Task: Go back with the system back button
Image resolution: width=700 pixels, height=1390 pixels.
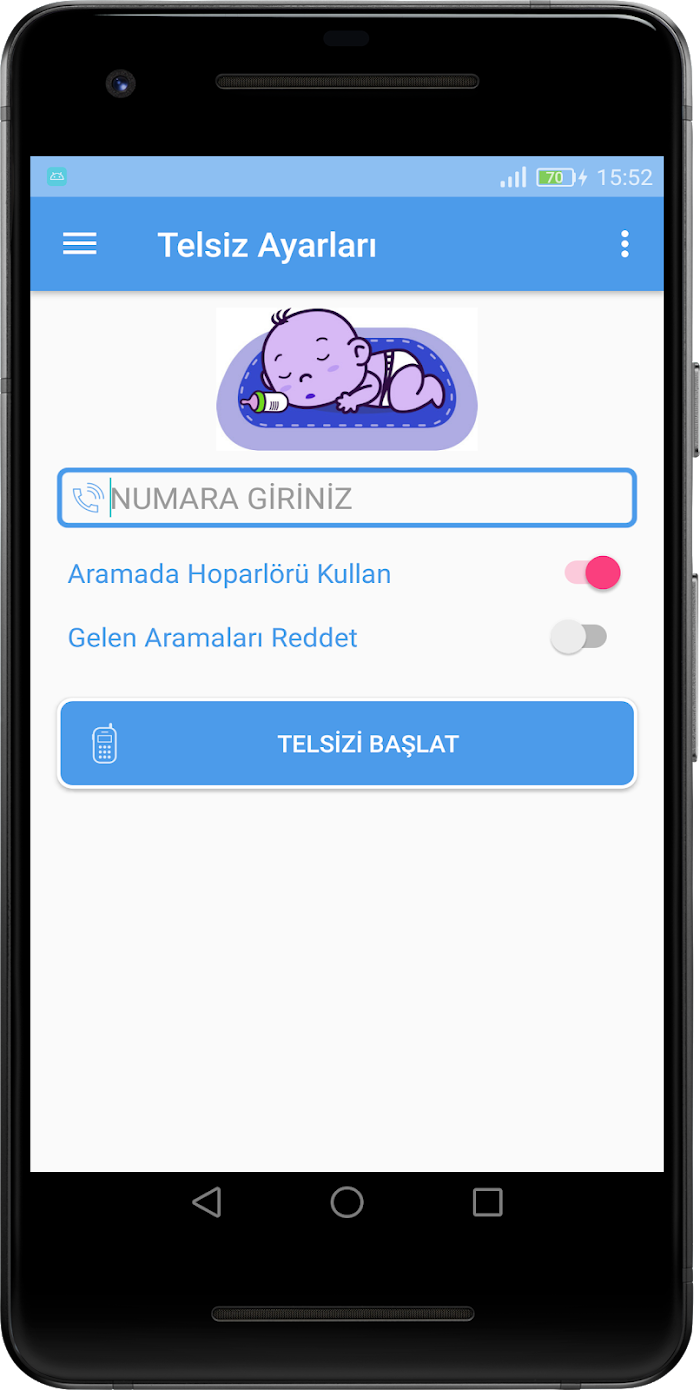Action: pos(207,1202)
